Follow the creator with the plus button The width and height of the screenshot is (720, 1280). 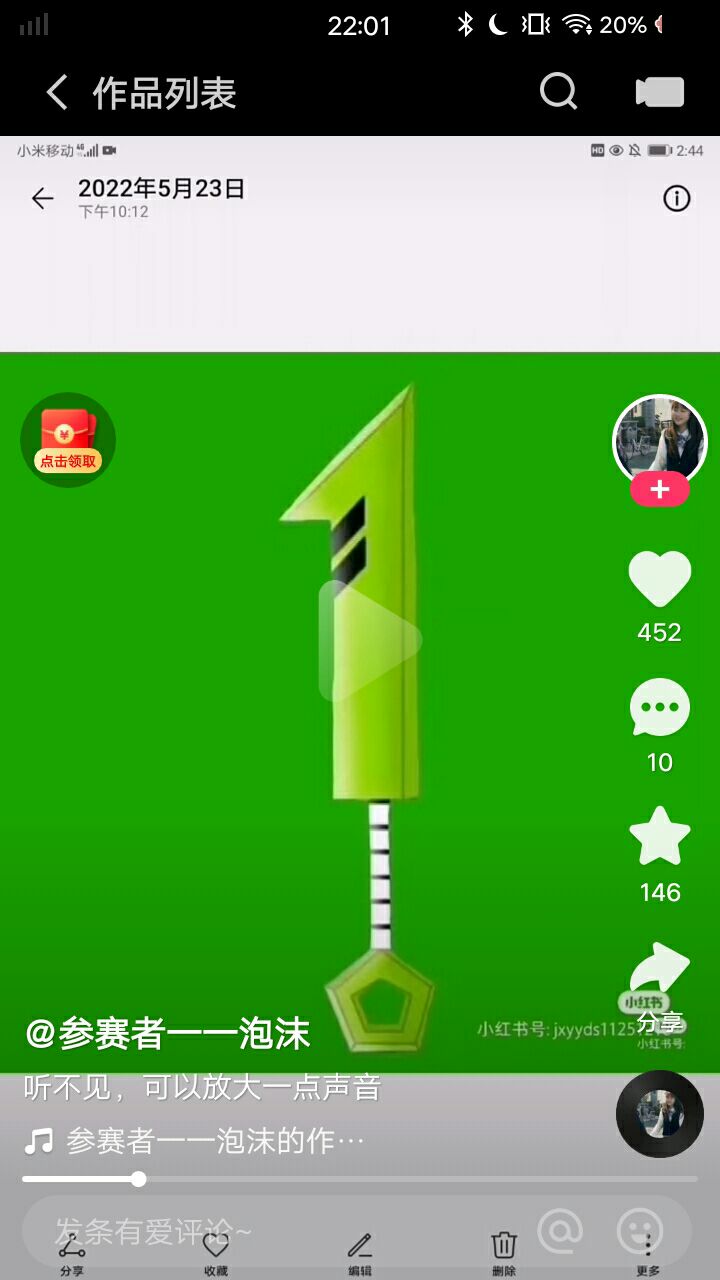[660, 490]
